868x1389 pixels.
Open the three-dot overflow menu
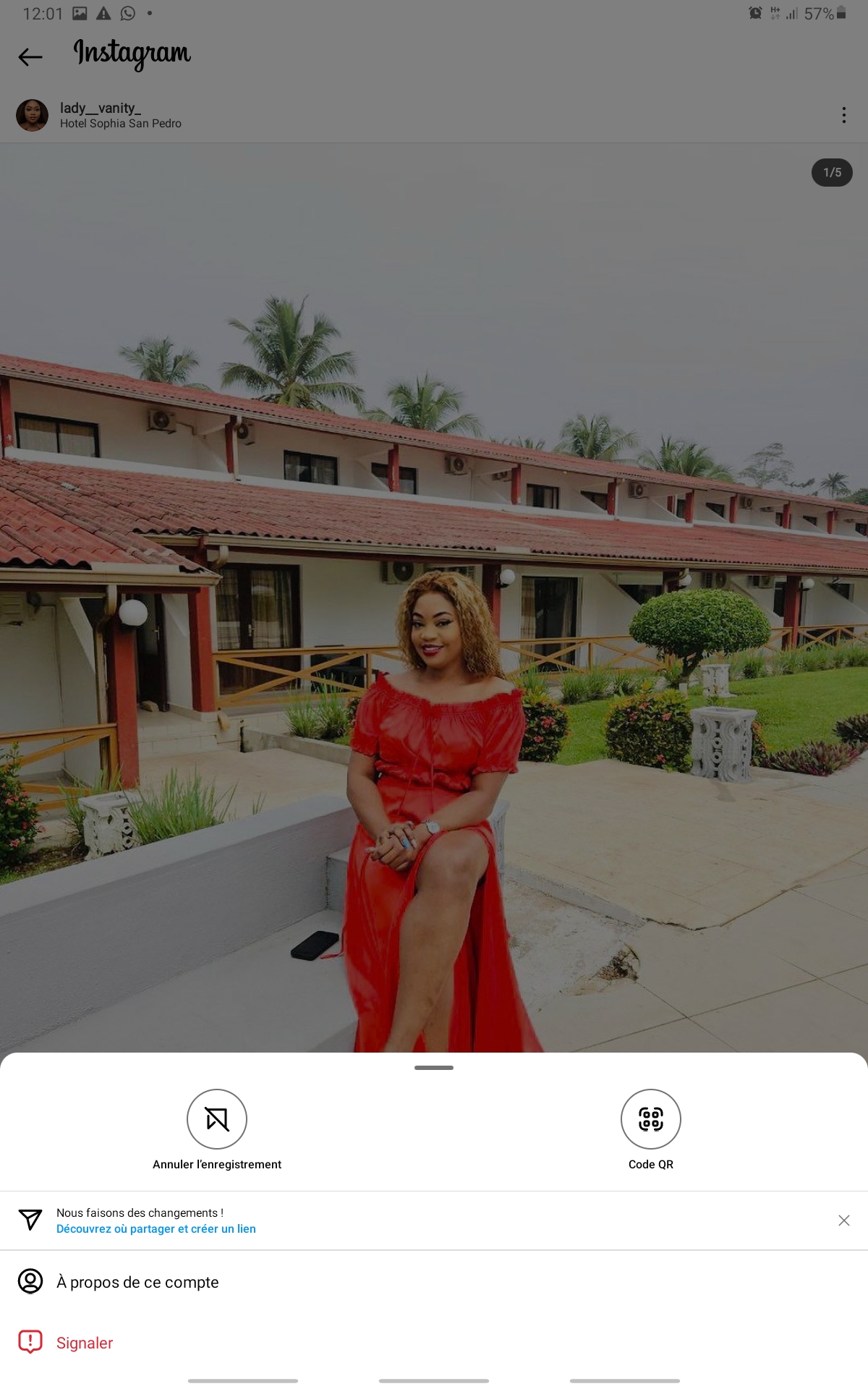point(843,115)
